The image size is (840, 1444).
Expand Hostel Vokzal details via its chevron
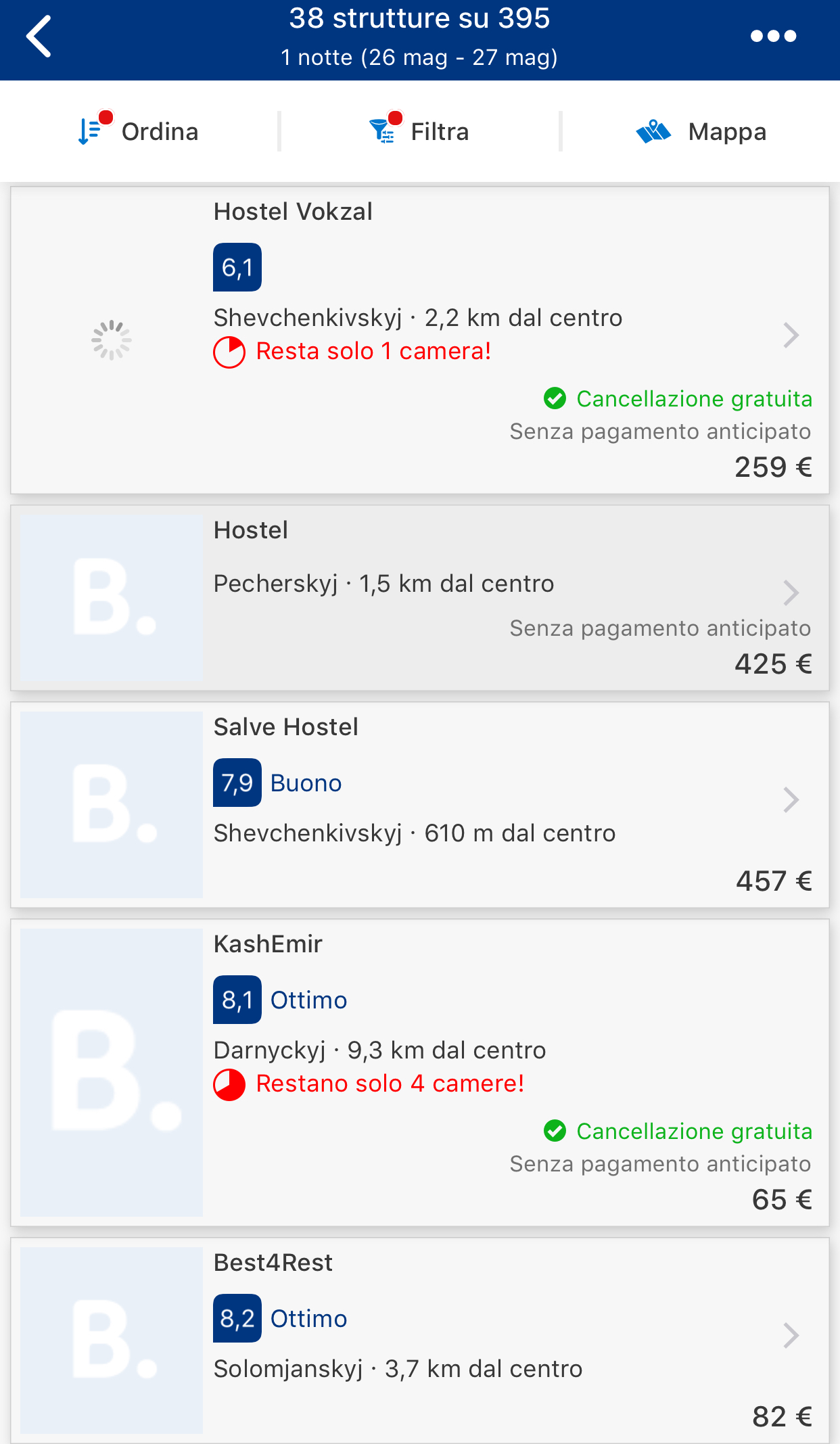[x=792, y=335]
